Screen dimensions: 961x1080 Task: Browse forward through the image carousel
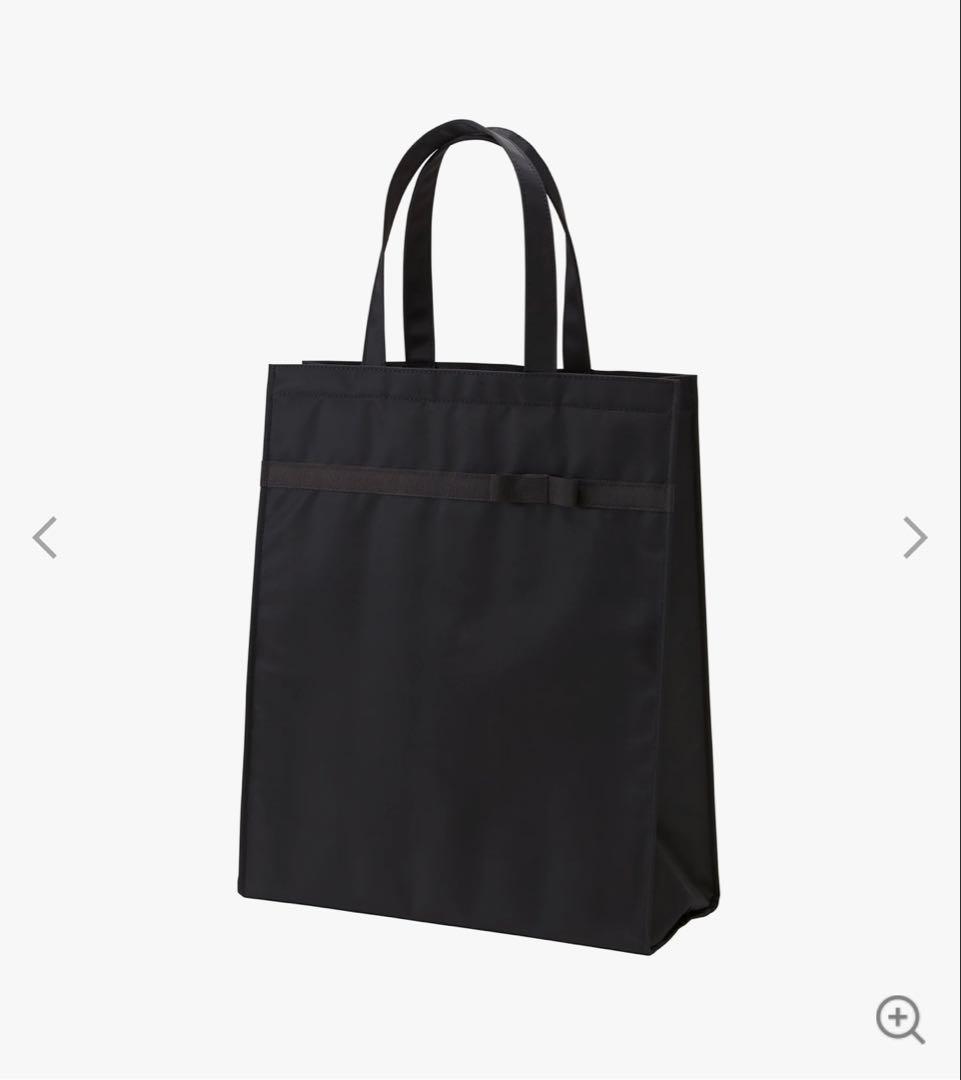click(x=914, y=538)
